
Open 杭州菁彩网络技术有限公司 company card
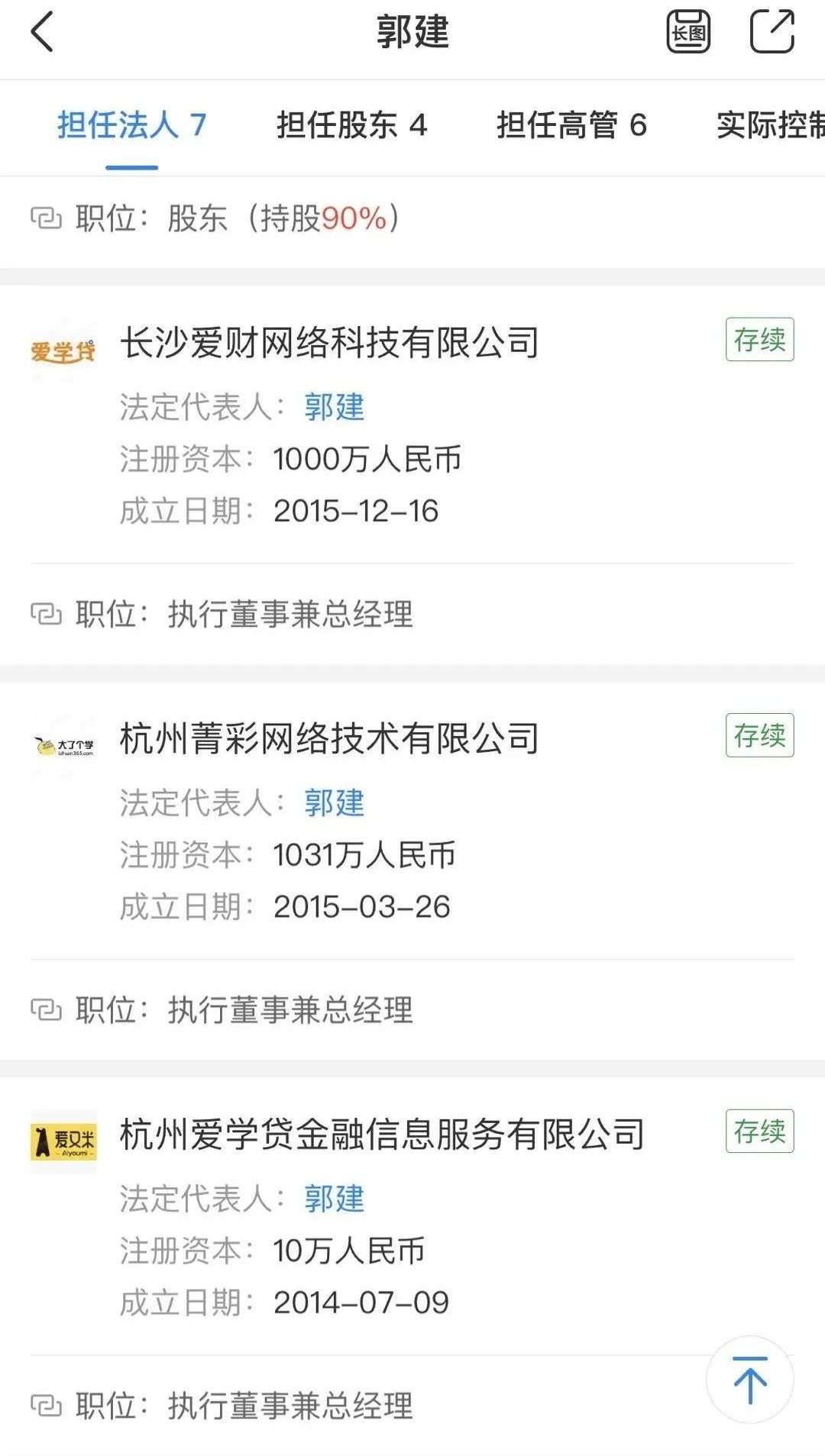(330, 738)
